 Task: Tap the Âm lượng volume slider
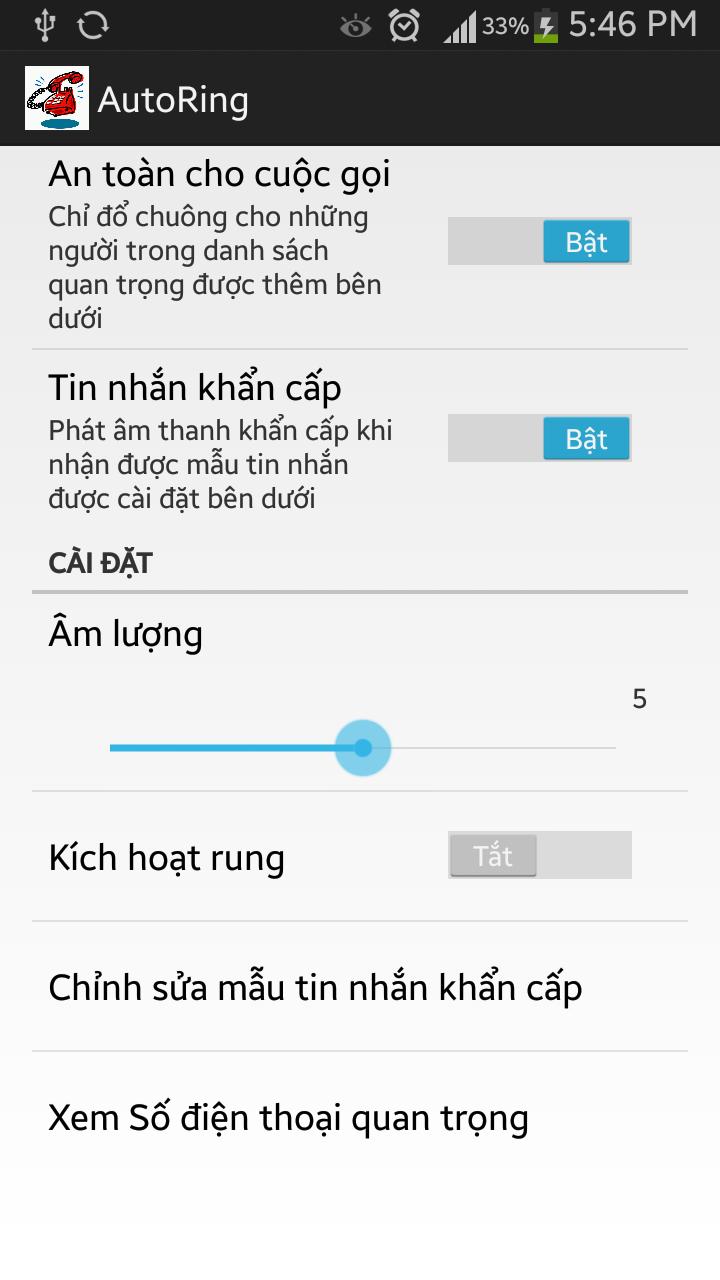362,747
